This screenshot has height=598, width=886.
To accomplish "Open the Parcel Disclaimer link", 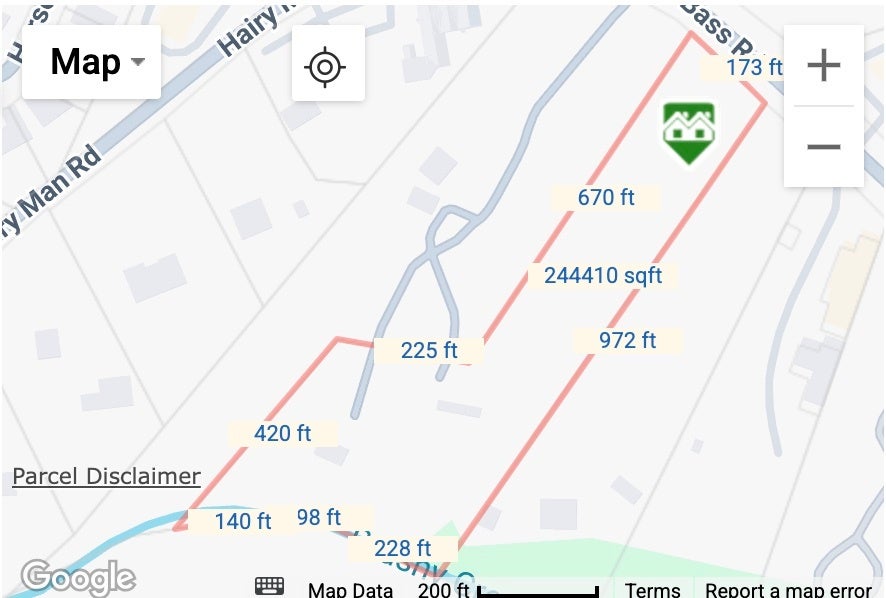I will click(106, 477).
